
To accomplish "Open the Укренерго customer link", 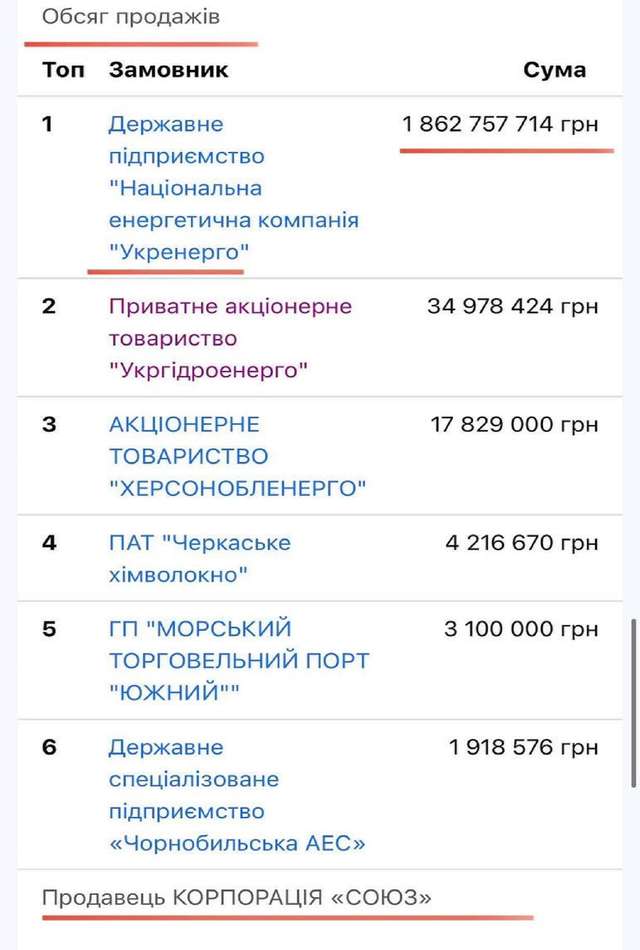I will [x=233, y=188].
